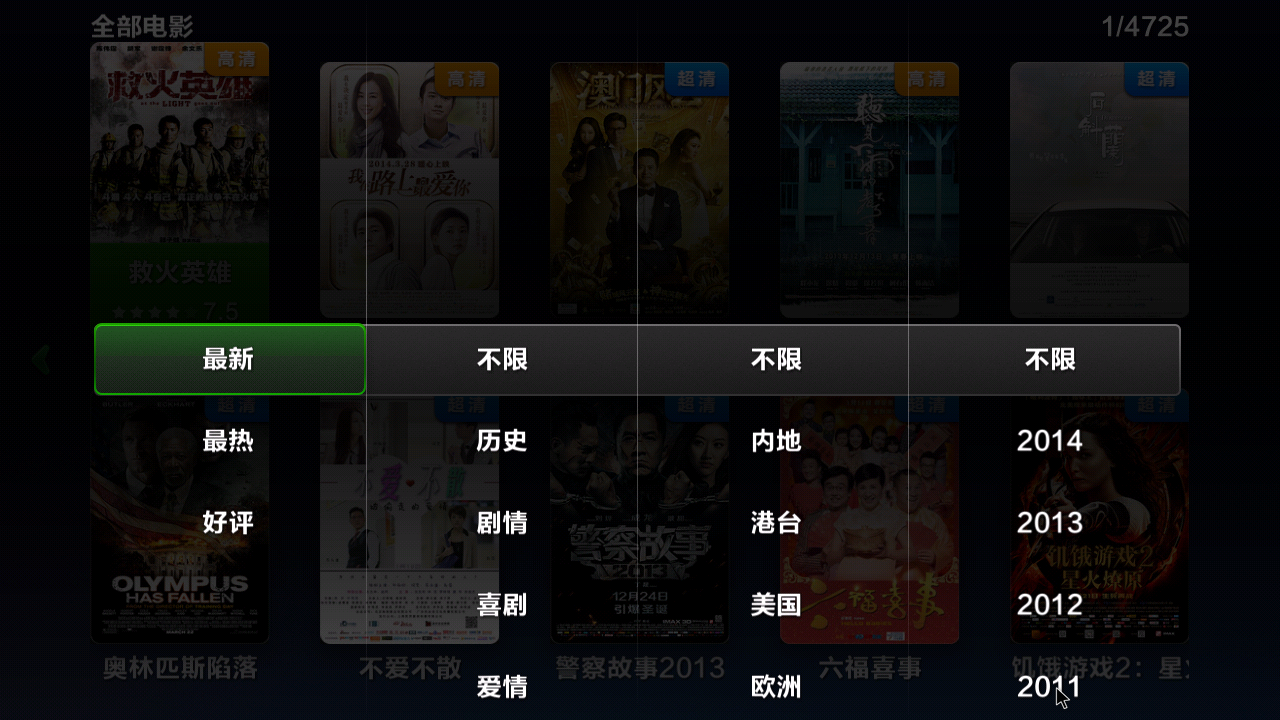Select 欧洲 region filter
Image resolution: width=1280 pixels, height=720 pixels.
(776, 687)
